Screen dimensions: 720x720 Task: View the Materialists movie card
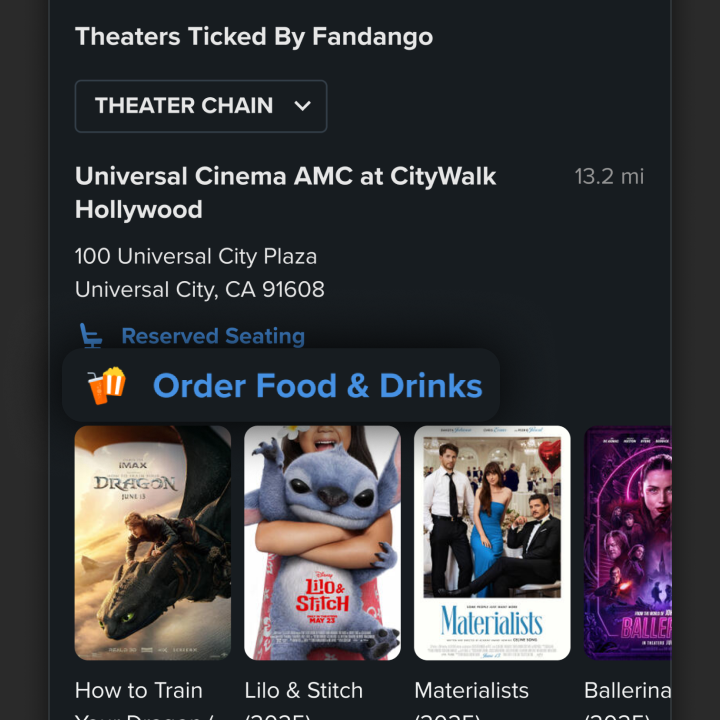pos(492,543)
